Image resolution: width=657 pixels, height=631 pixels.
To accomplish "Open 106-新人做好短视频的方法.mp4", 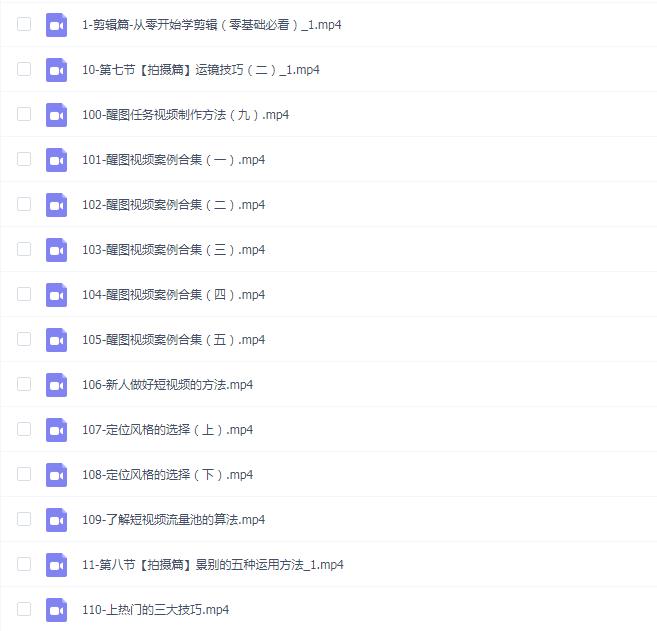I will (167, 385).
